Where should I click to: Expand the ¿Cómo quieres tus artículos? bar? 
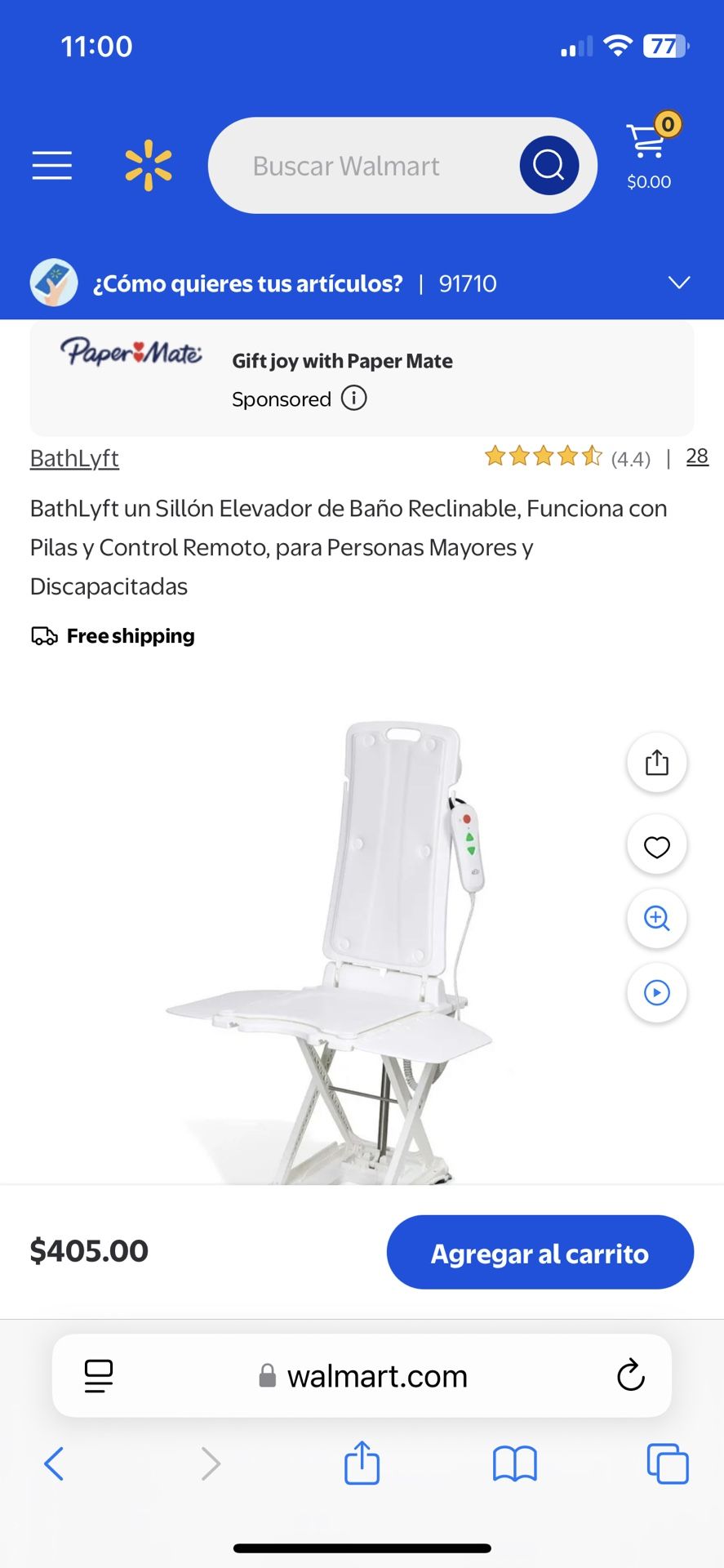pyautogui.click(x=679, y=283)
